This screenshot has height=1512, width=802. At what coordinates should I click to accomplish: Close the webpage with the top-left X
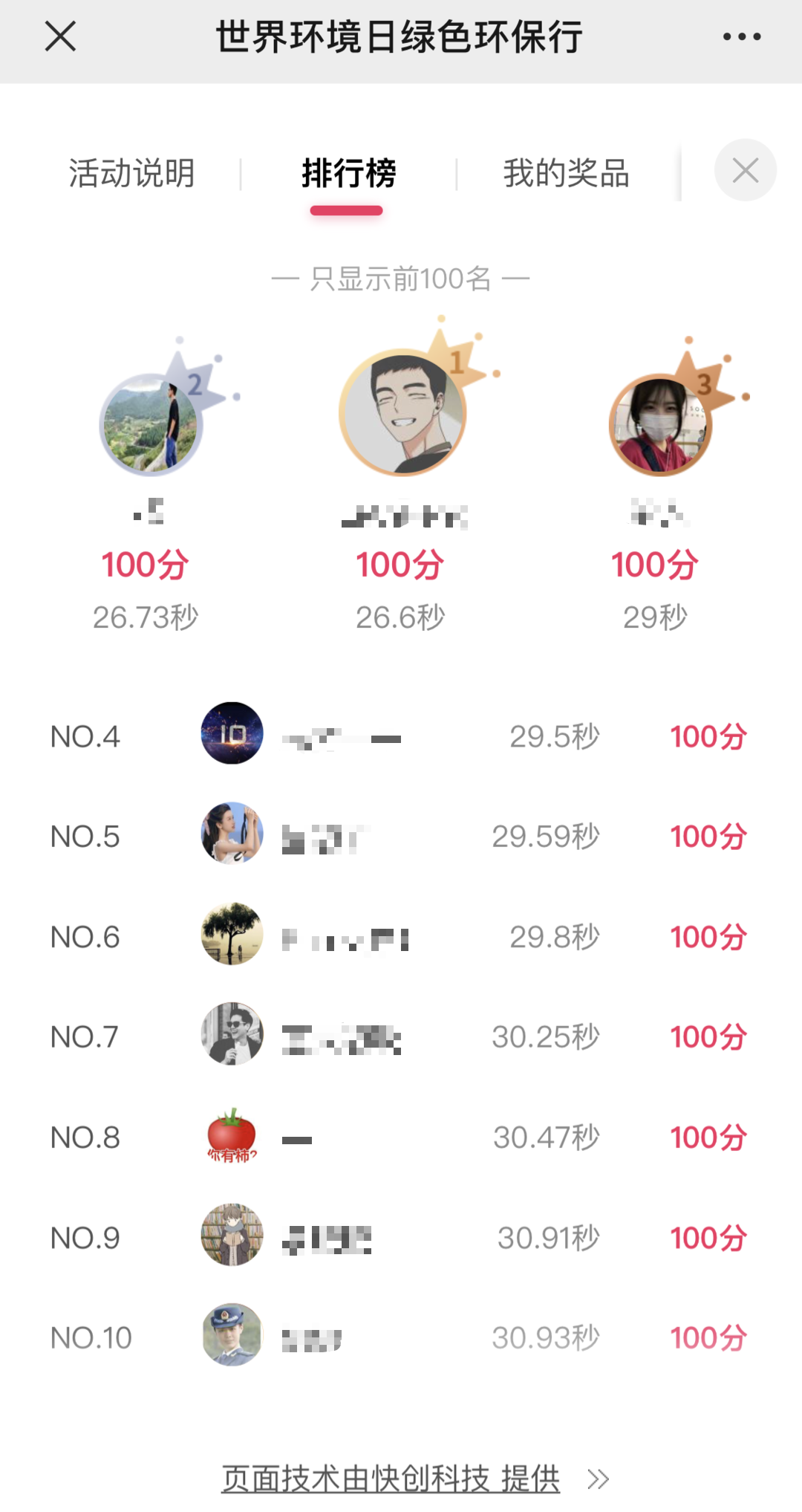pos(60,36)
